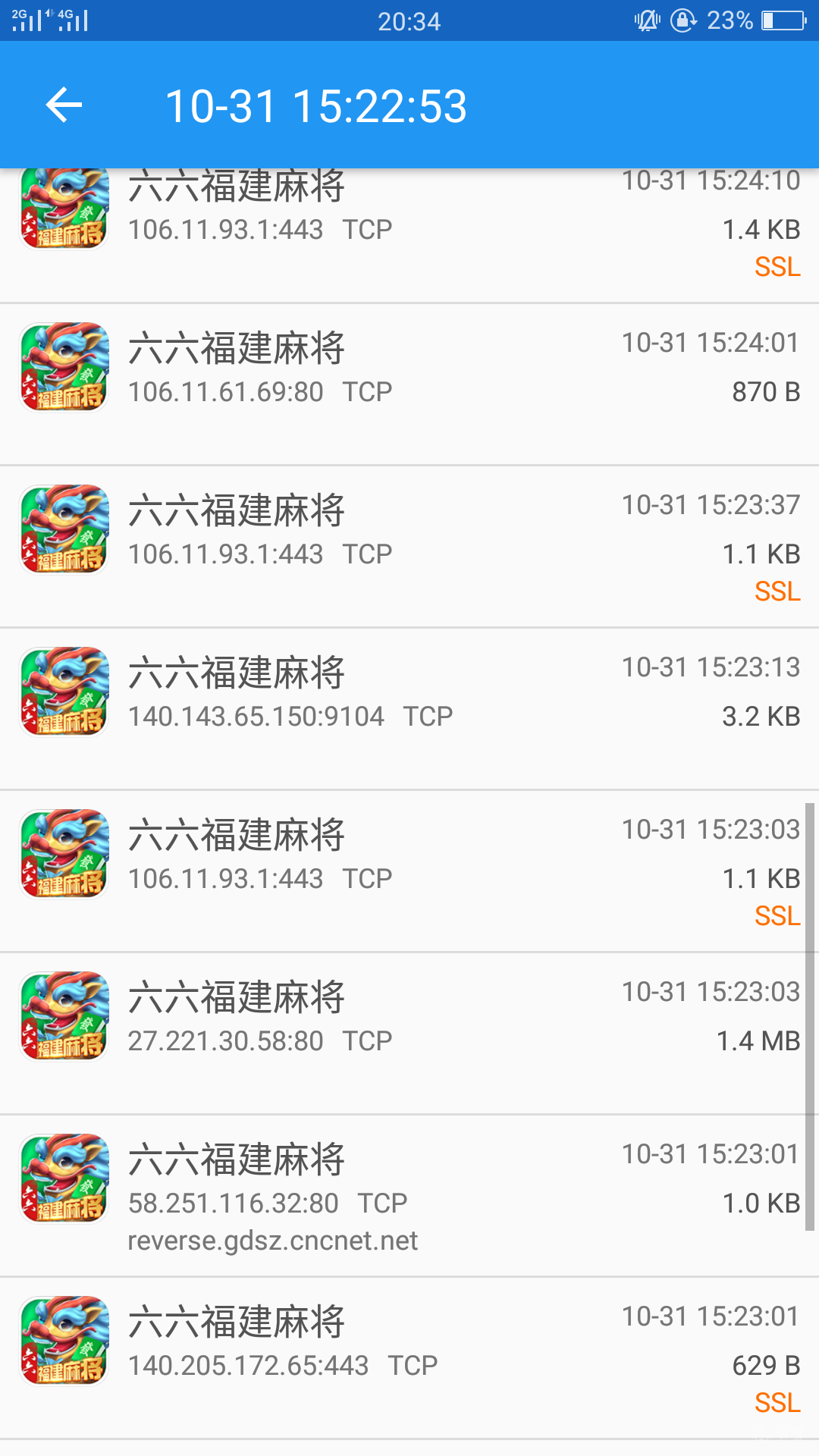Open the 27.221.30.58:80 capture of 1.4 MB

(x=409, y=1034)
